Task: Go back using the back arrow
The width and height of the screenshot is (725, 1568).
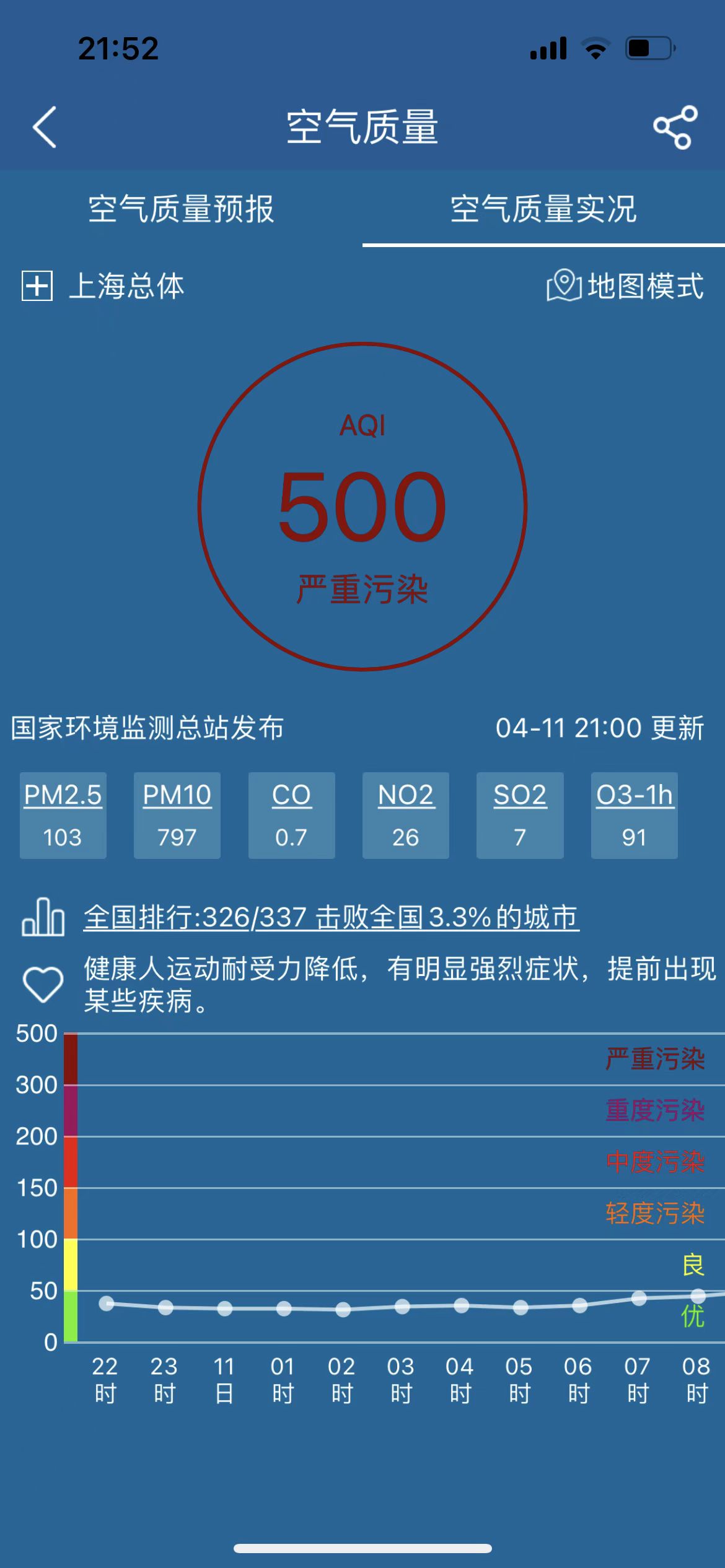Action: tap(45, 127)
